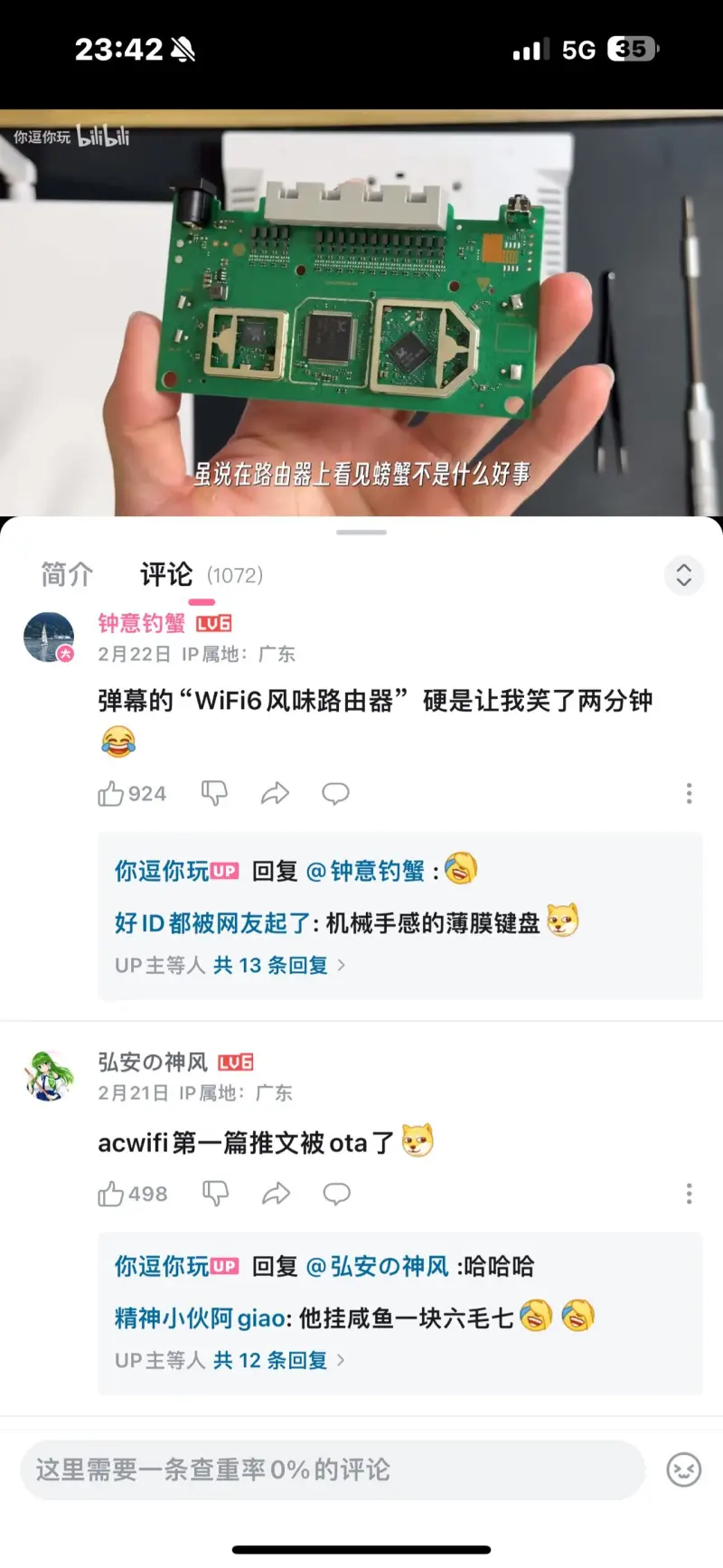Switch to the 简介 tab
Viewport: 723px width, 1568px height.
click(x=67, y=574)
